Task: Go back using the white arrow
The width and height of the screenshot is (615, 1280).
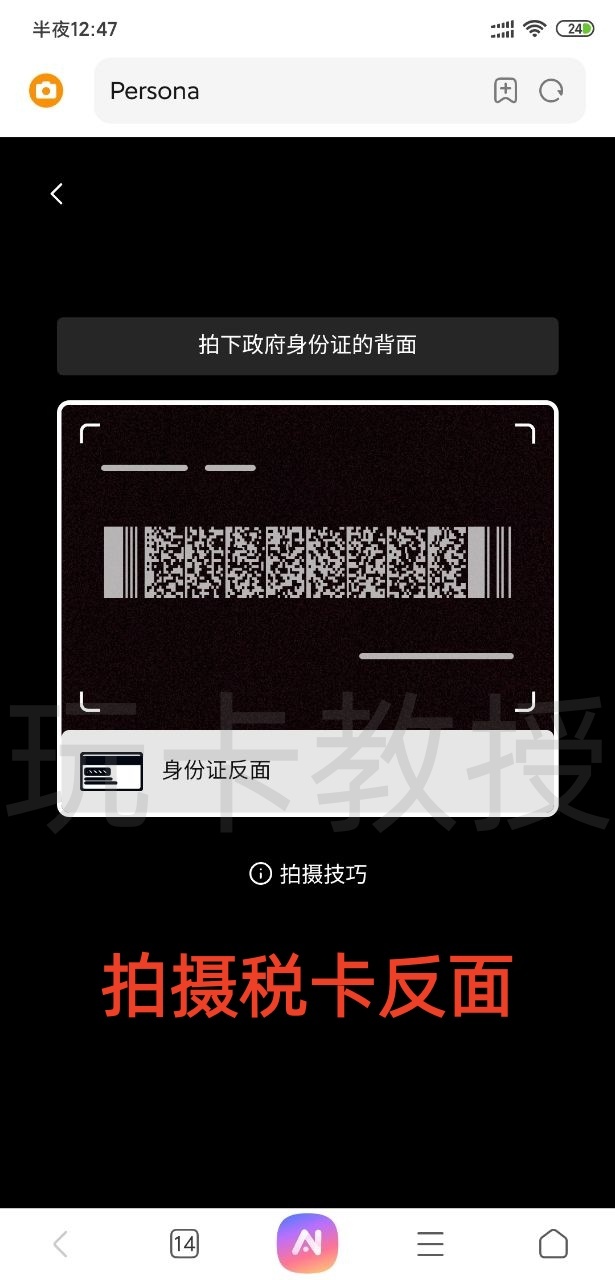Action: click(x=57, y=194)
